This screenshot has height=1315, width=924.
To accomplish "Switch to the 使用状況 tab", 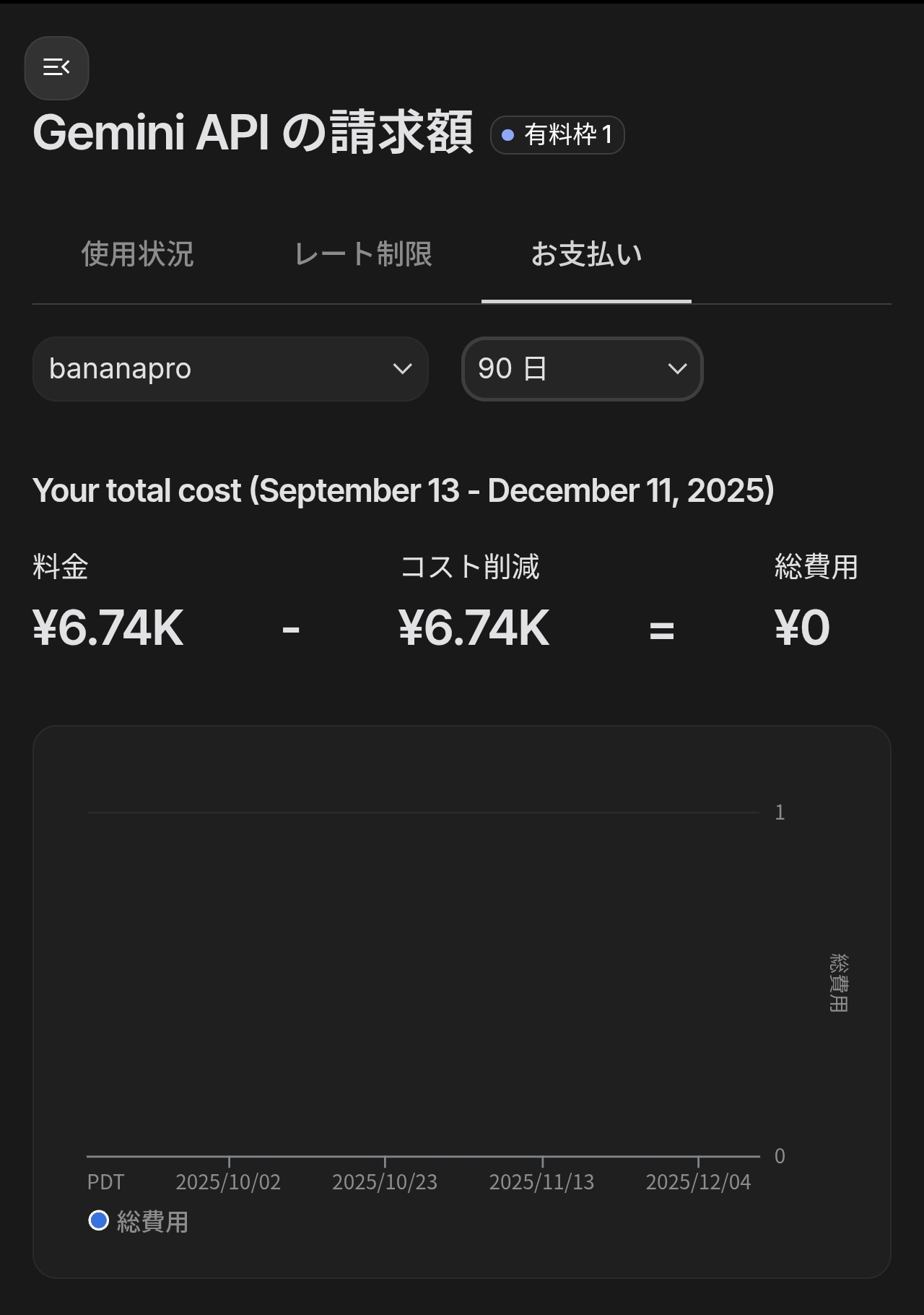I will click(x=137, y=254).
